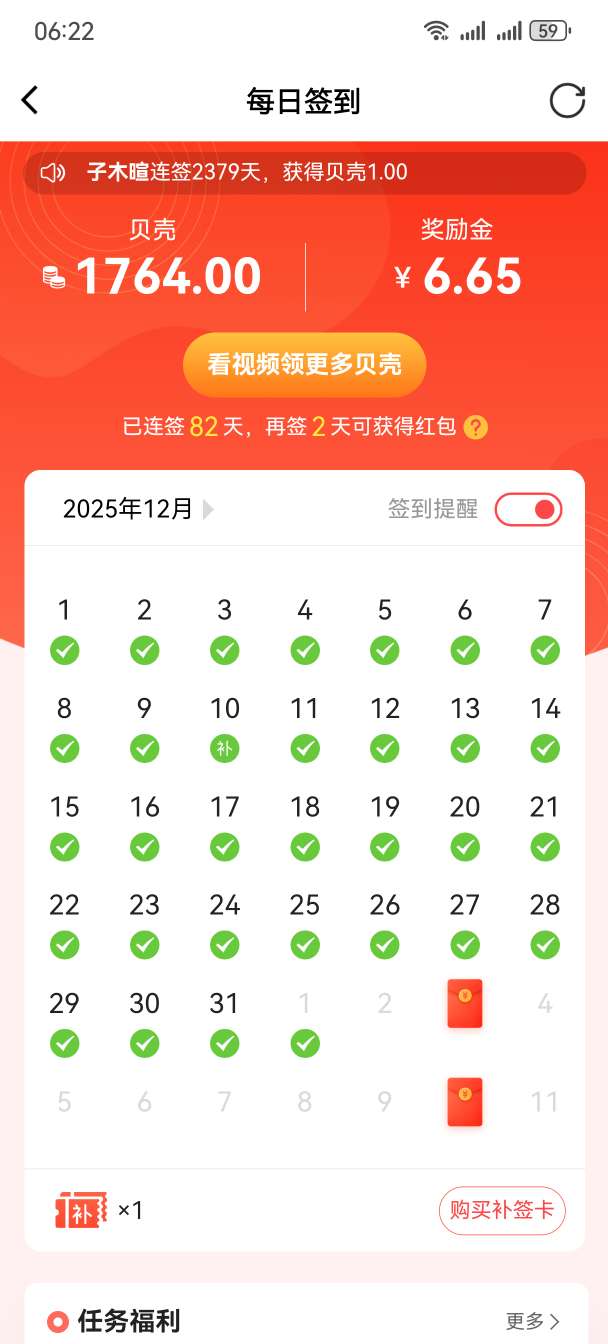Open the red packet help question mark
Image resolution: width=608 pixels, height=1344 pixels.
tap(477, 428)
